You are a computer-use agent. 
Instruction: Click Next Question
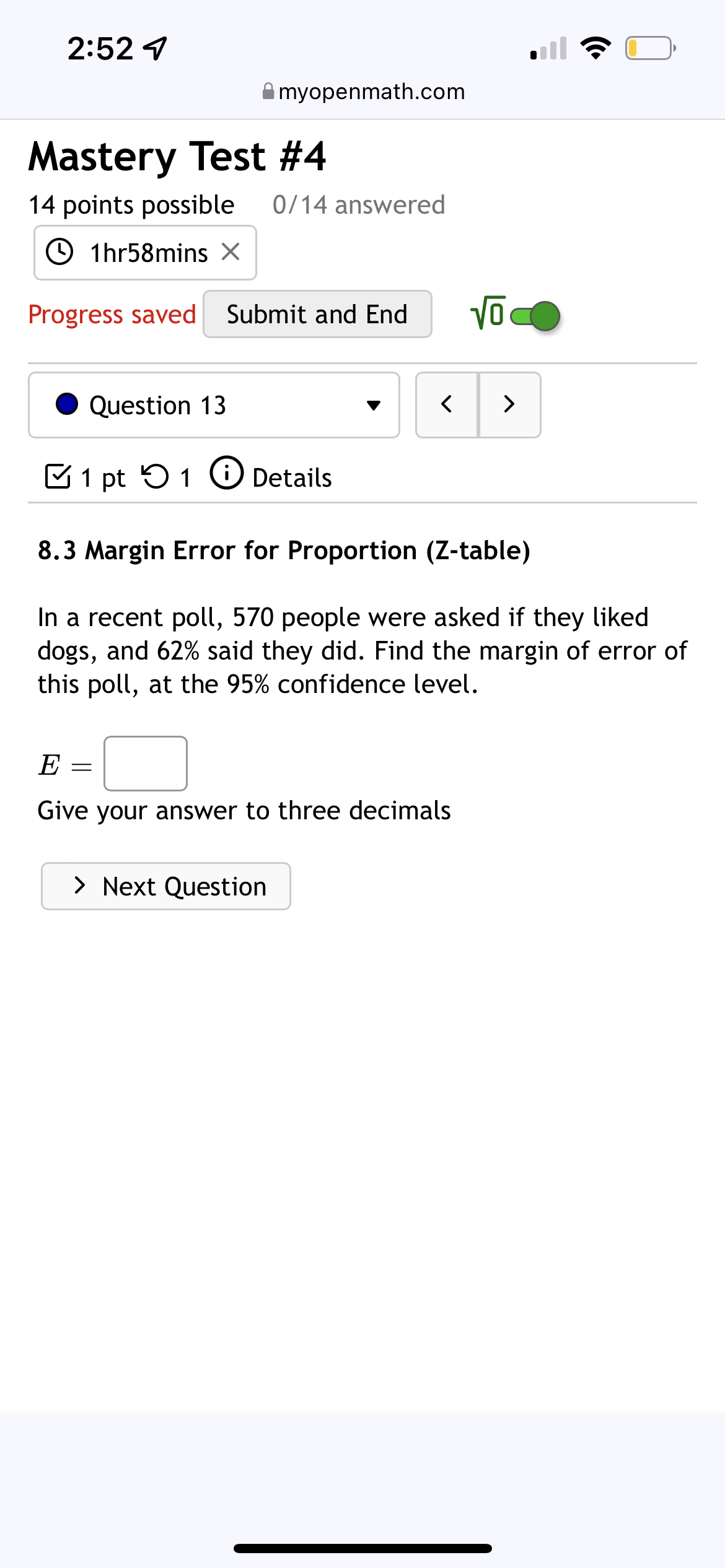[165, 886]
